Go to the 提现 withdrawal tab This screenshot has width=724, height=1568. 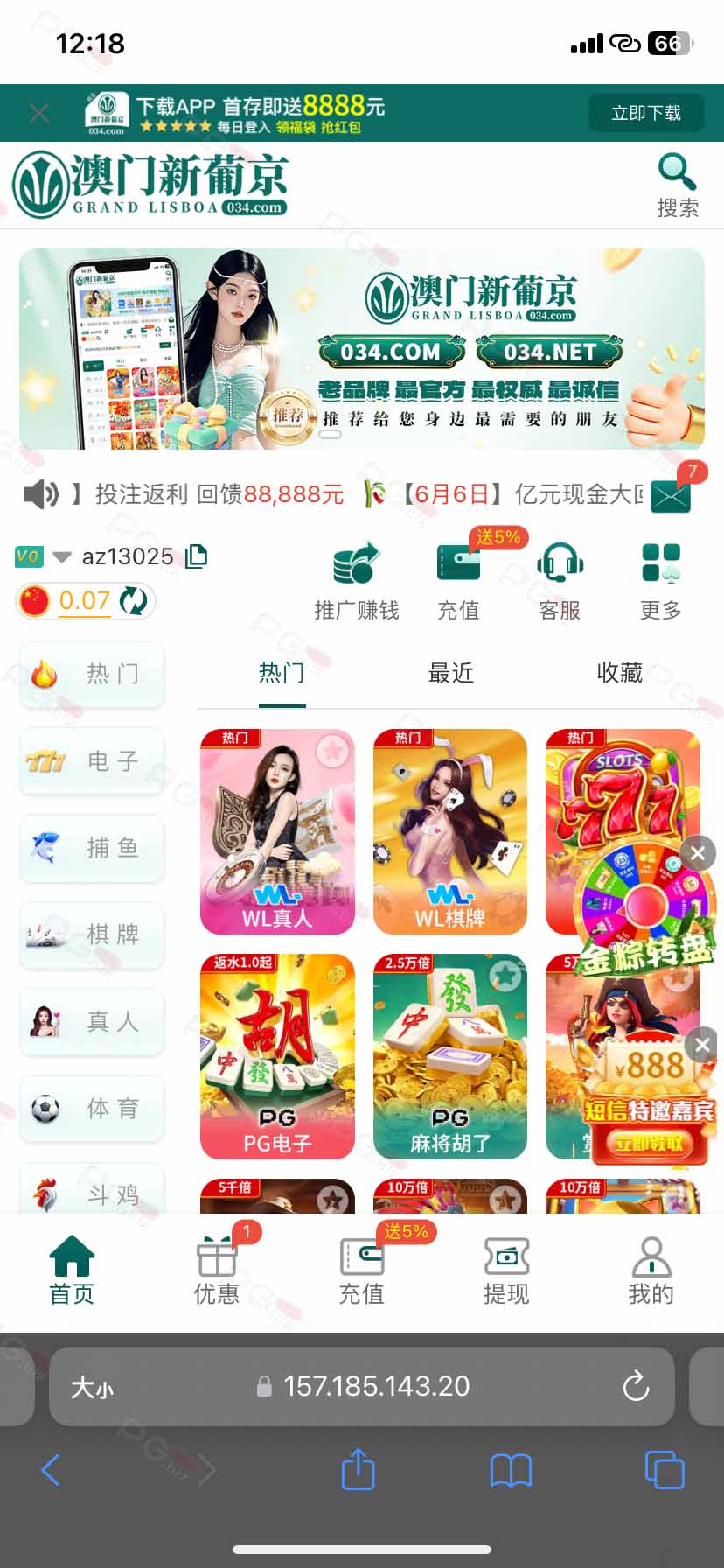[x=506, y=1271]
